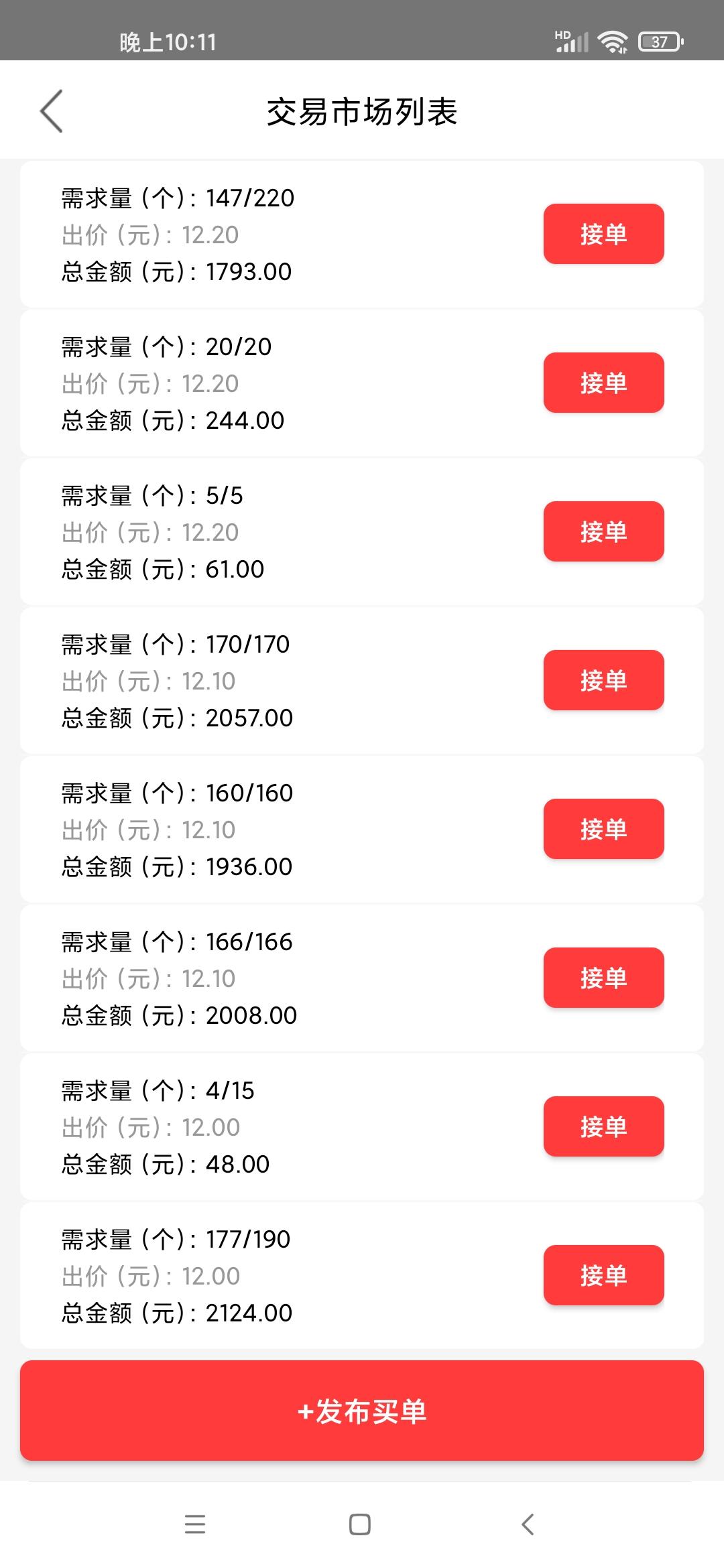Accept the 4/15 order priced 12.00
The width and height of the screenshot is (724, 1568).
coord(603,1126)
